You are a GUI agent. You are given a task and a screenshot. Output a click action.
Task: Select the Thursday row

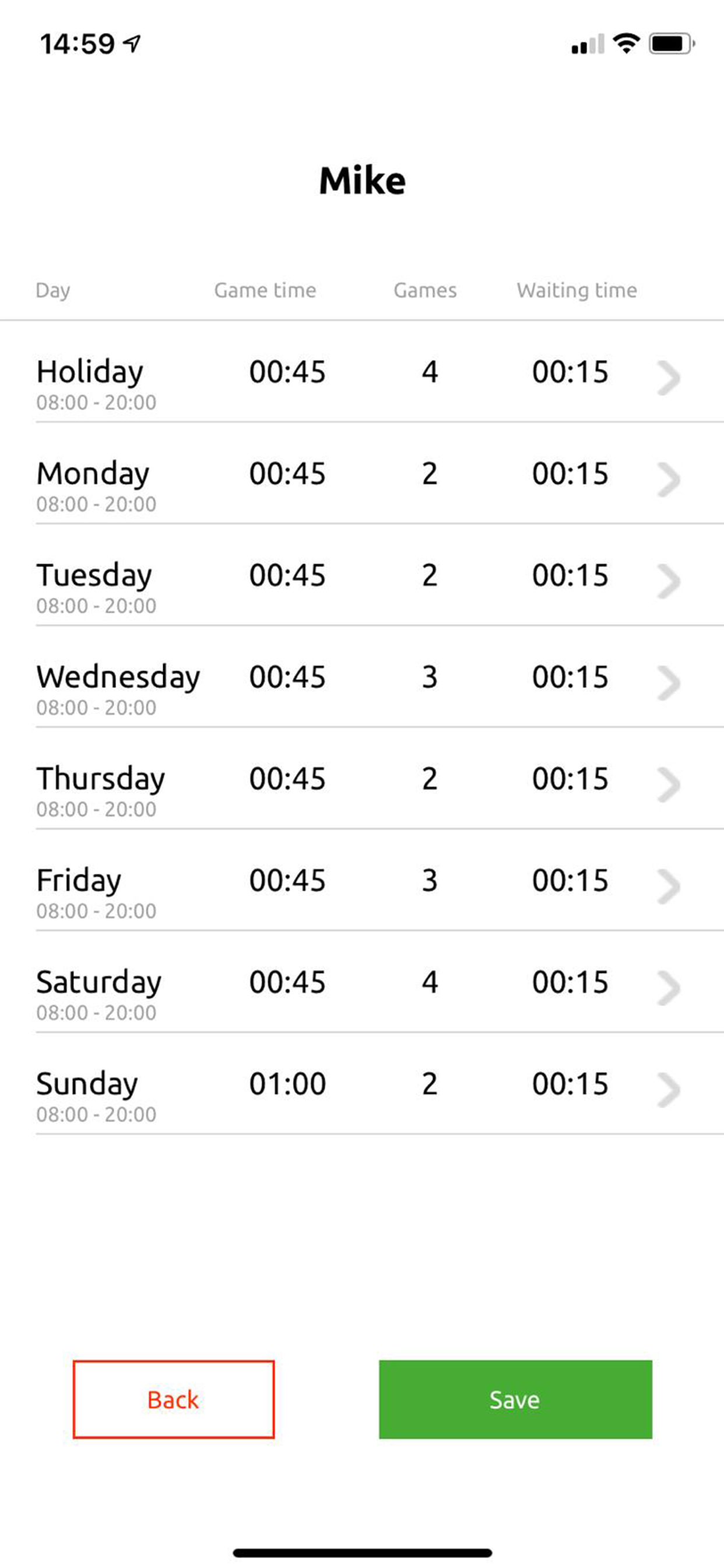point(362,779)
